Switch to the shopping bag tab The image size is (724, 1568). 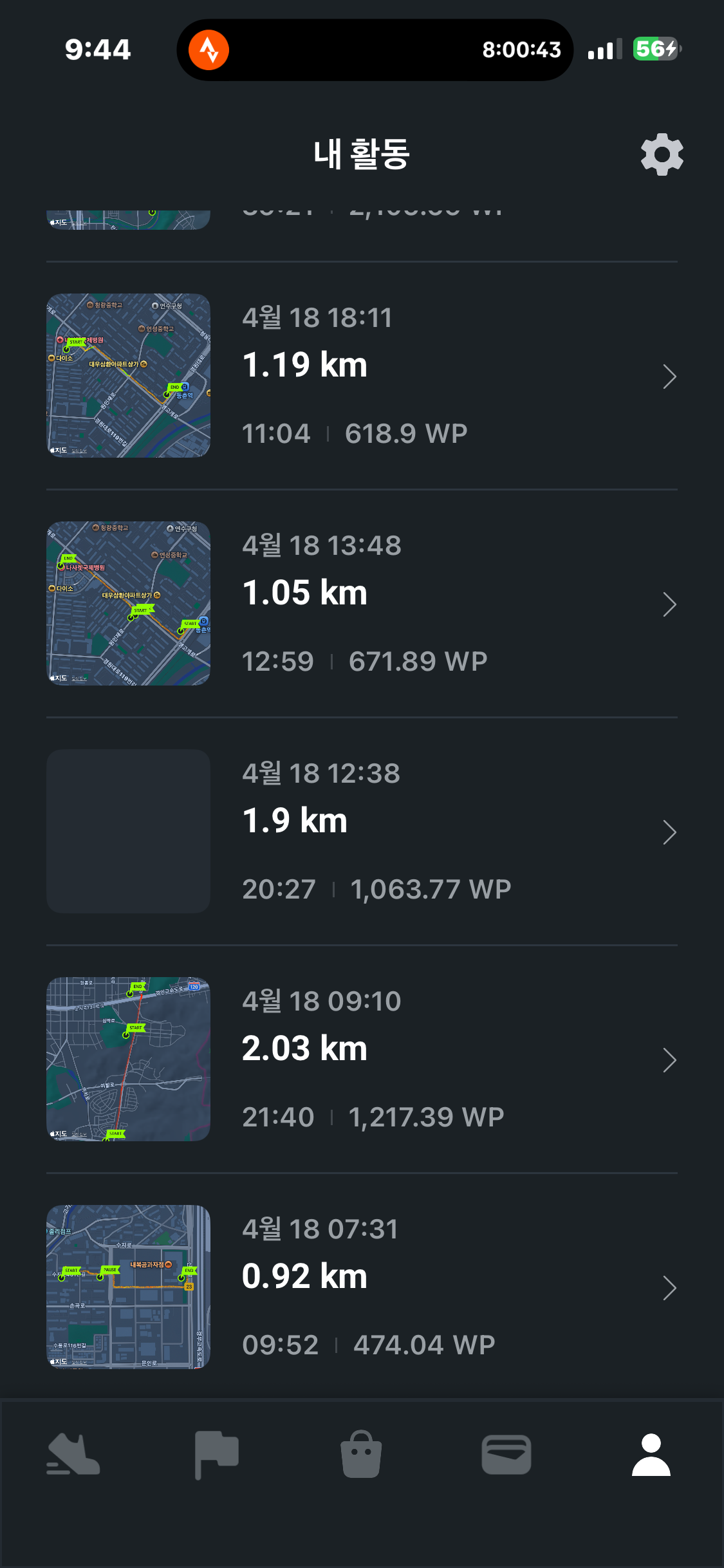coord(361,1455)
